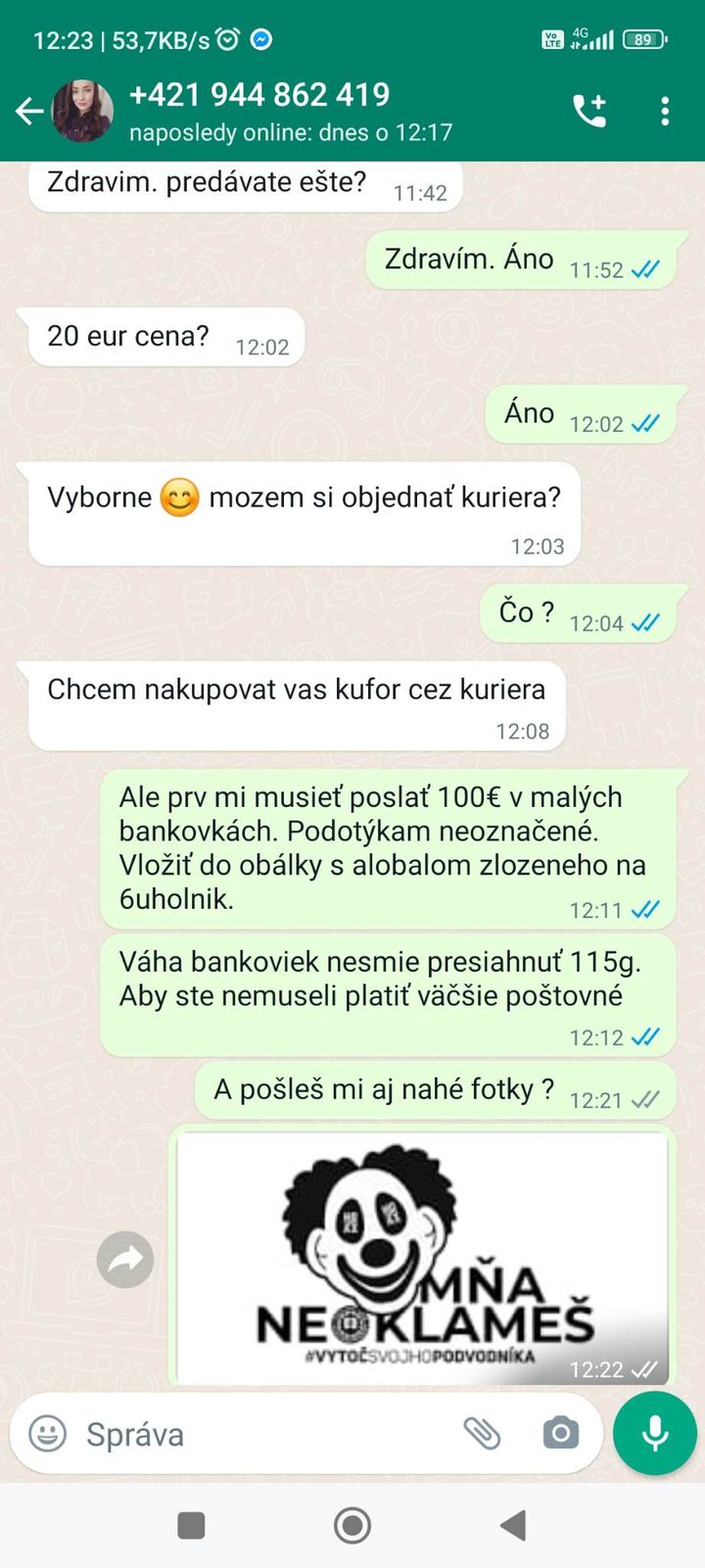Image resolution: width=705 pixels, height=1568 pixels.
Task: Forward the clown image message
Action: [x=125, y=1259]
